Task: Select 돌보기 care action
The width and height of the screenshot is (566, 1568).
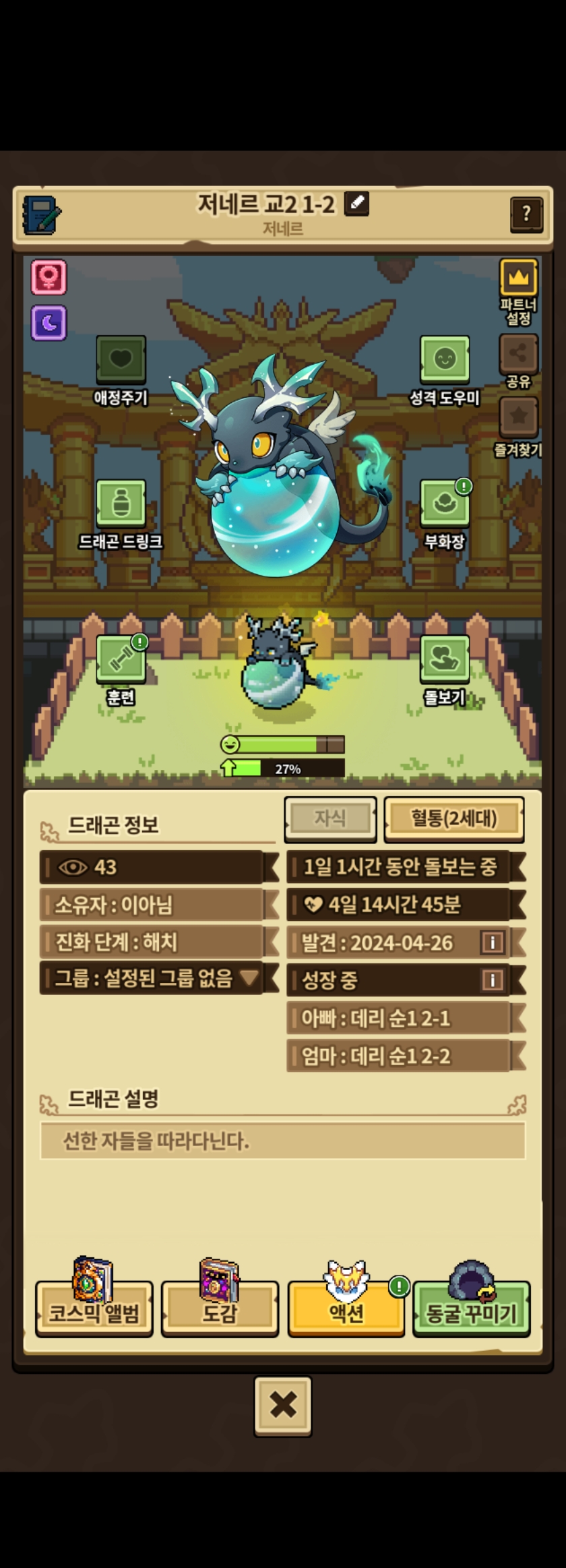Action: coord(445,659)
